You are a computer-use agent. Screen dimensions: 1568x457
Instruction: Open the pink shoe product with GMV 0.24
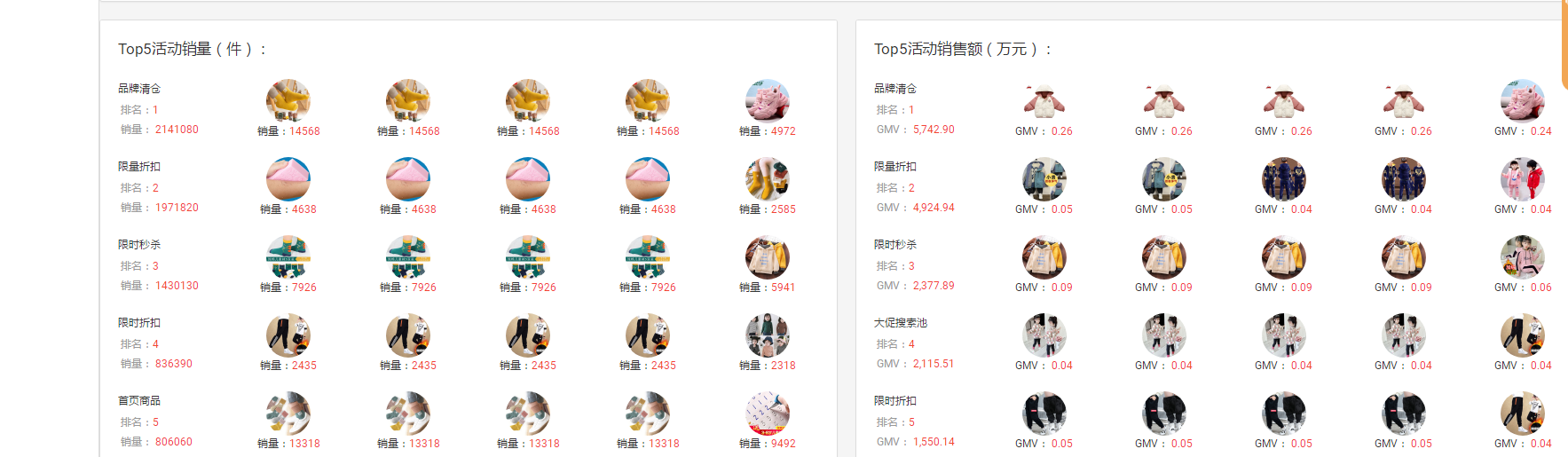pyautogui.click(x=1522, y=101)
